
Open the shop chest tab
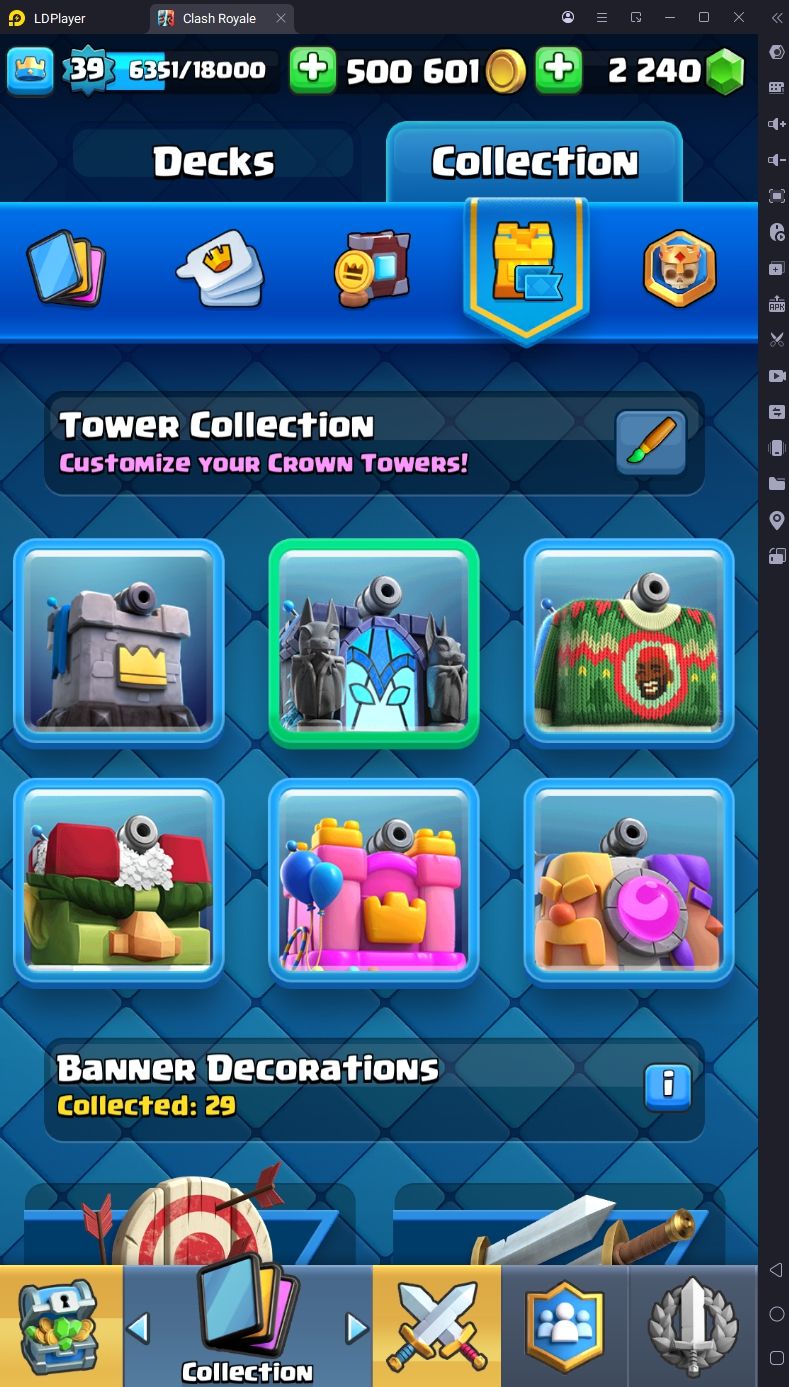60,1325
